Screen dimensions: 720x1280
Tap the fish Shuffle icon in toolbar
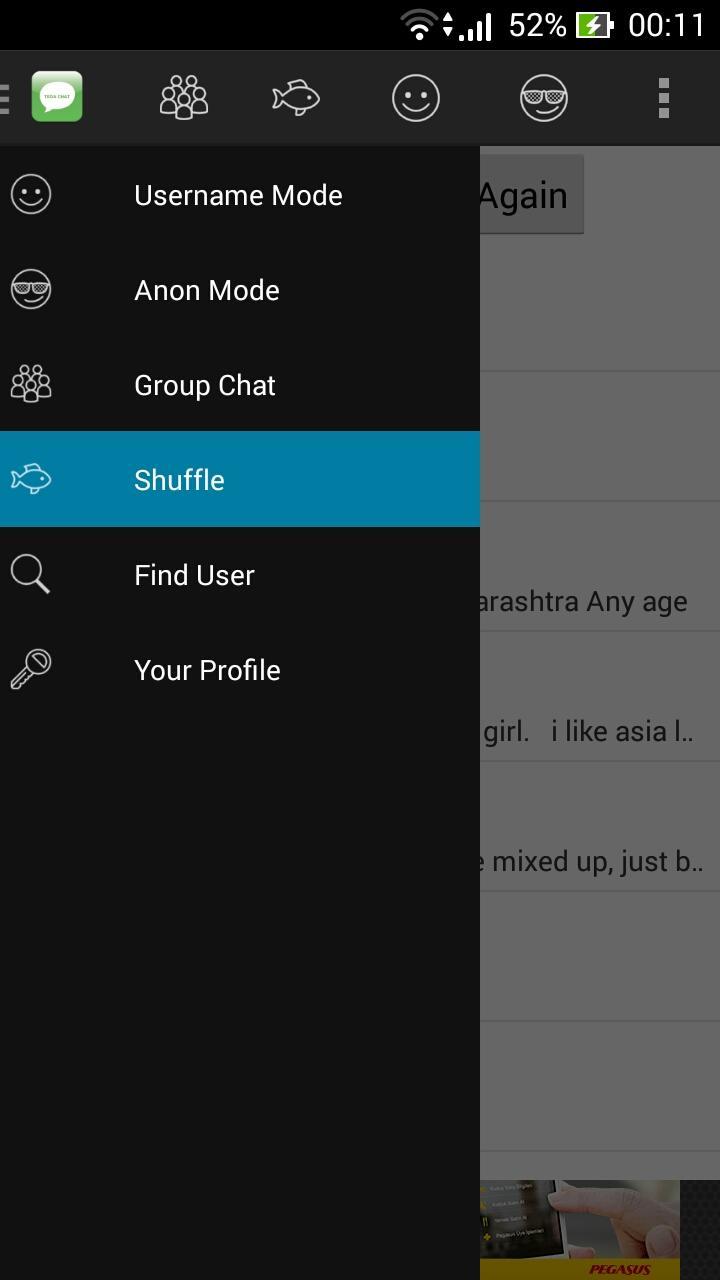294,97
